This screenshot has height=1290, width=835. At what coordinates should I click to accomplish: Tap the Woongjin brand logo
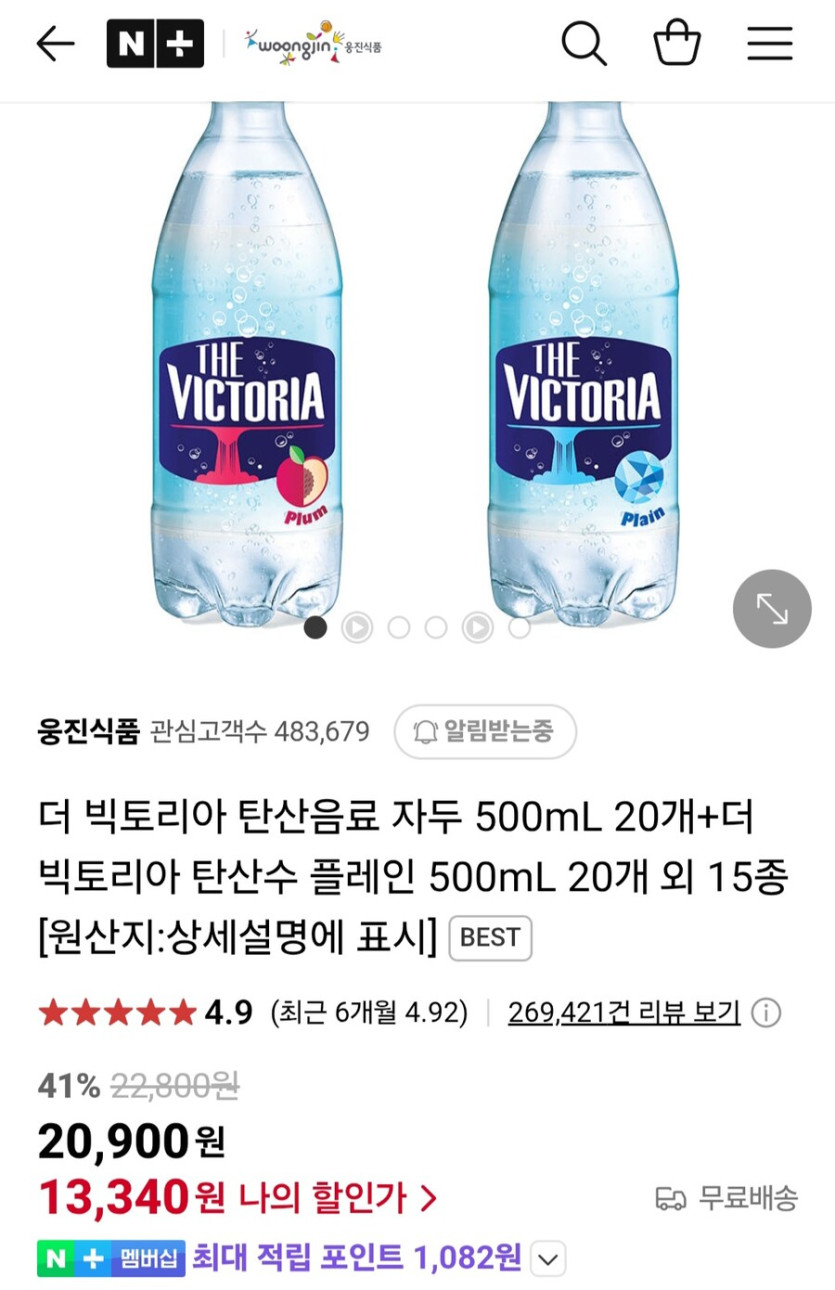[313, 43]
